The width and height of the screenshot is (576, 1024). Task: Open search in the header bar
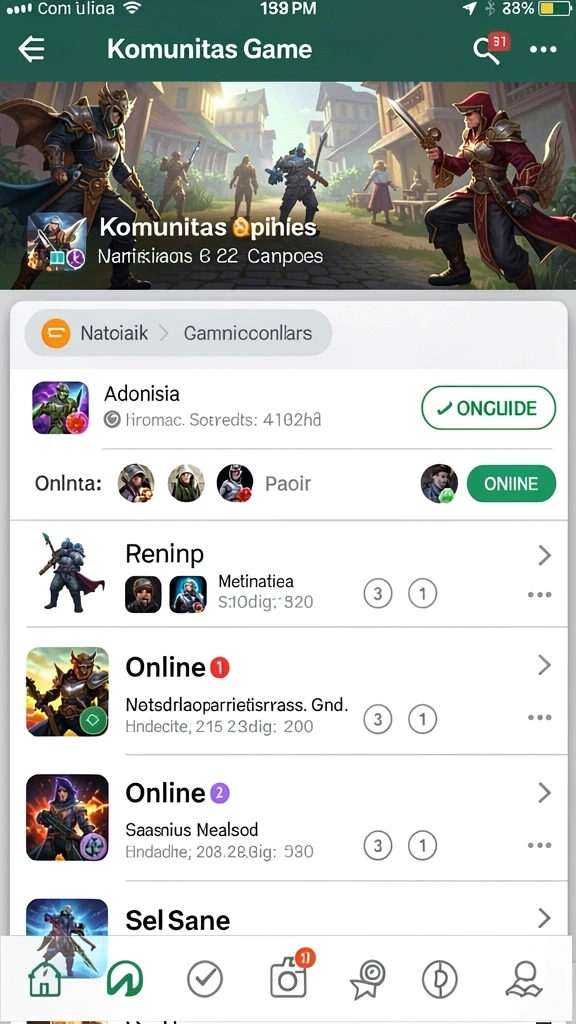[487, 50]
